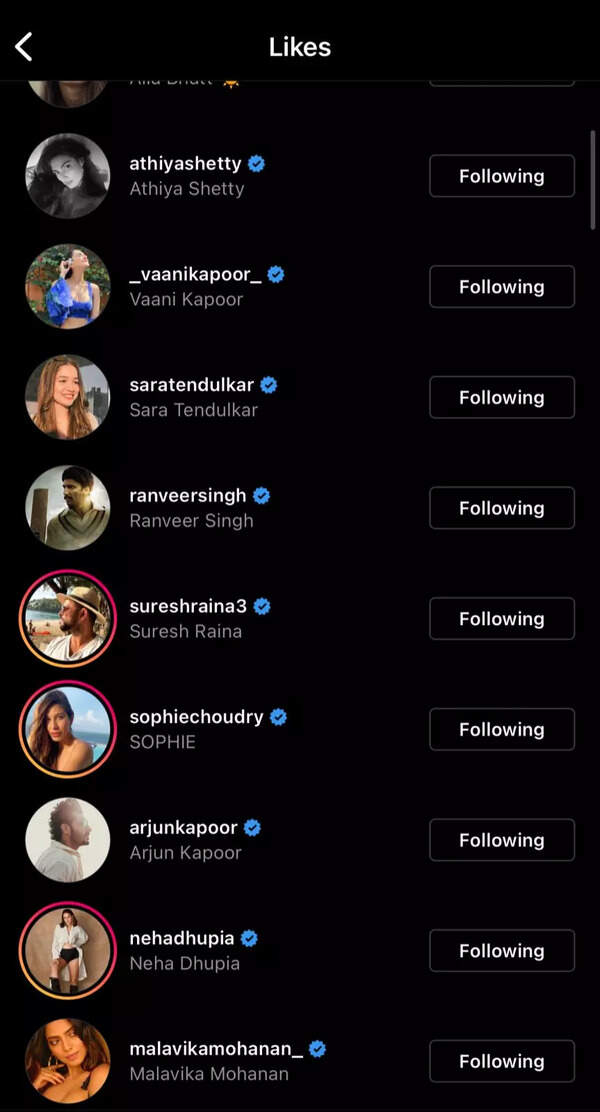View nehadhupia's story from avatar
The height and width of the screenshot is (1112, 600).
point(67,951)
